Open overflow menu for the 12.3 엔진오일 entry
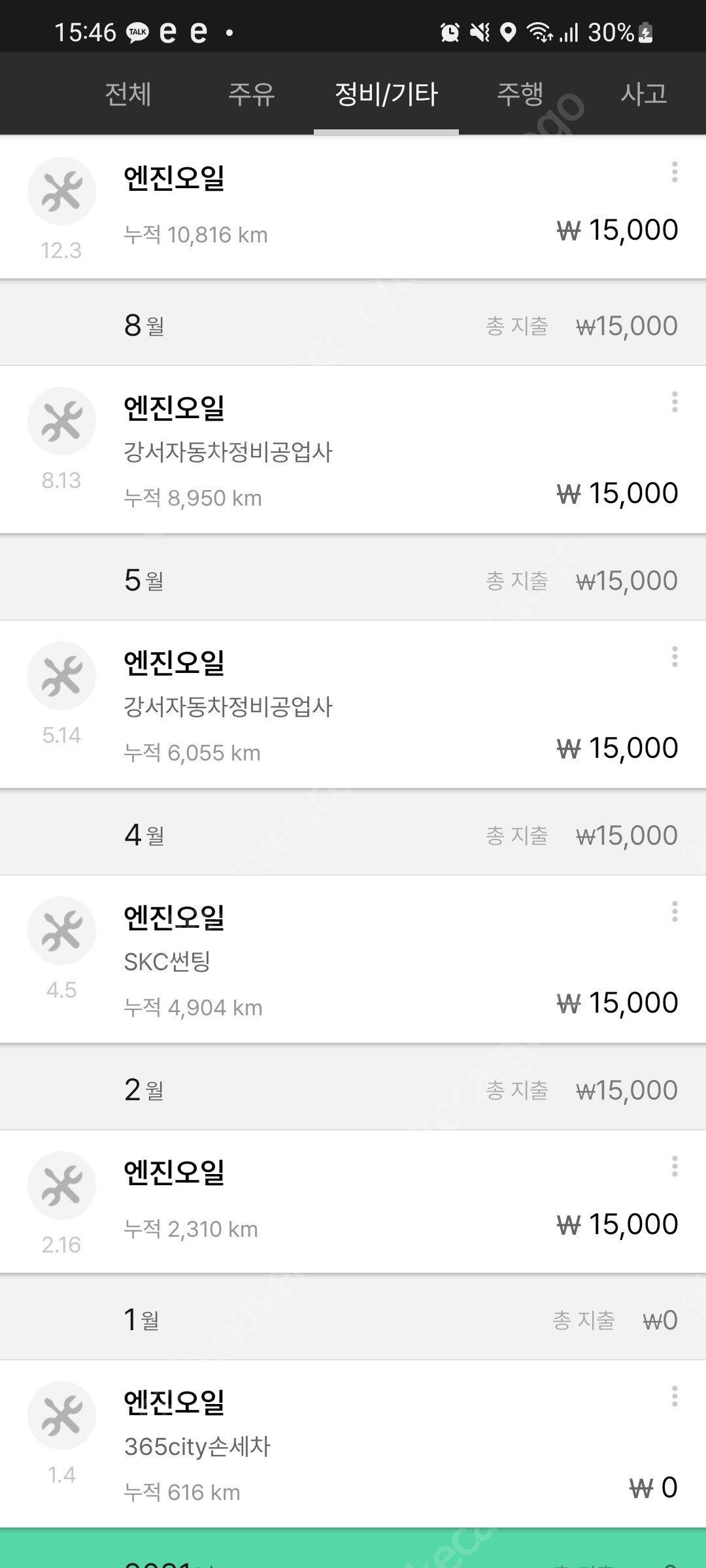 pos(675,172)
